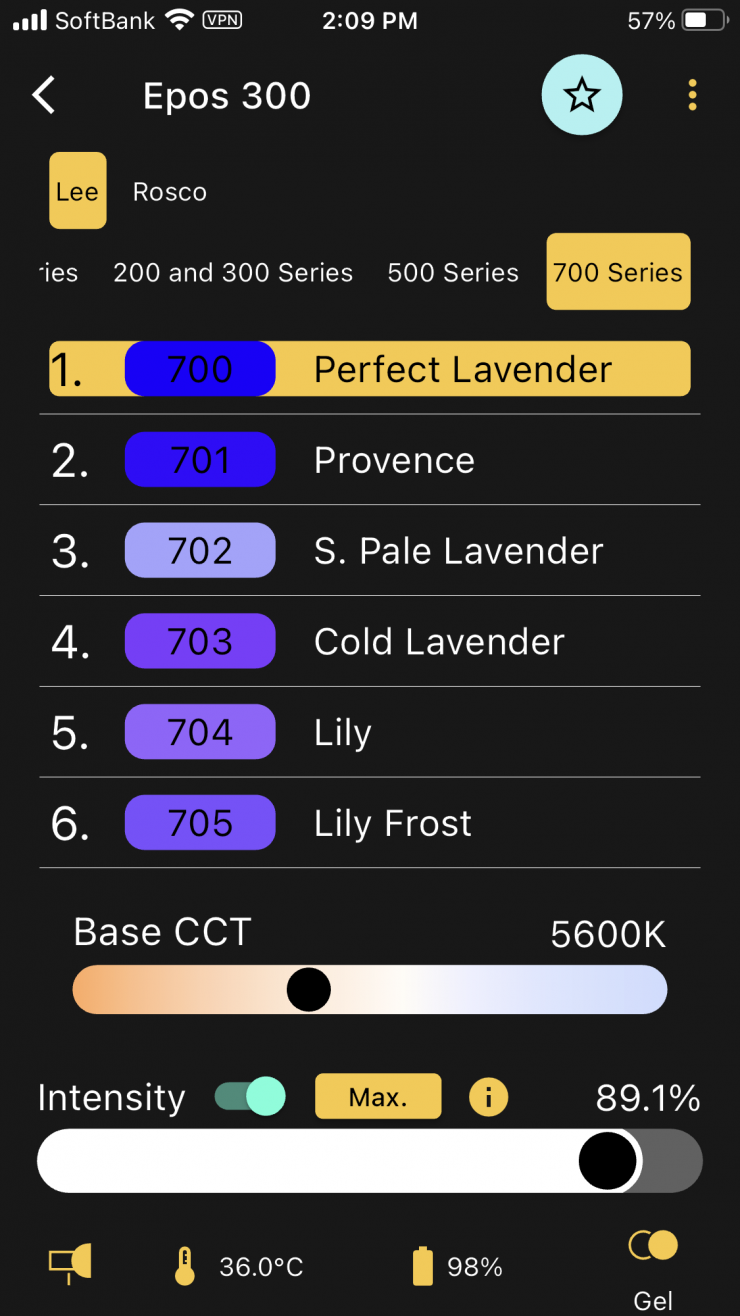Choose gel 704 Lily
This screenshot has height=1316, width=740.
click(370, 733)
